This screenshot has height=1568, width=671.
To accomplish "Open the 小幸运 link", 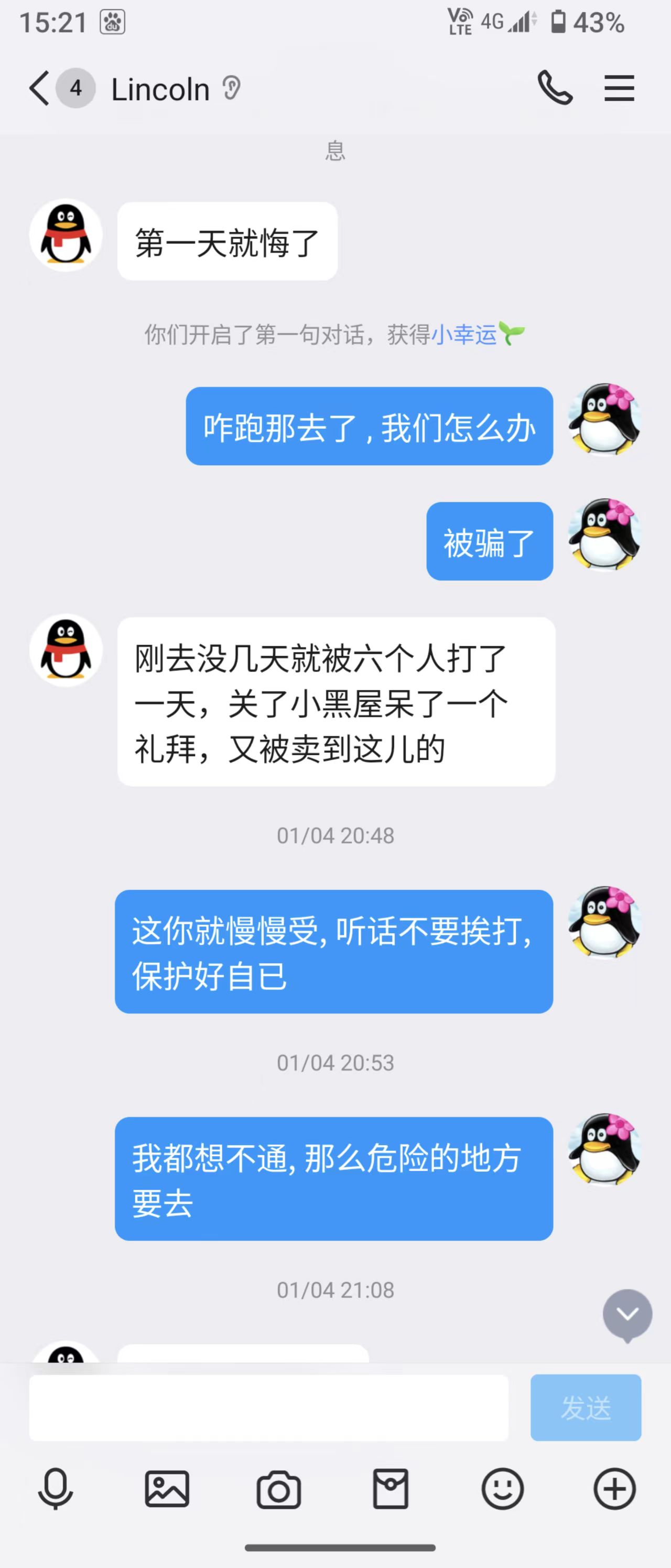I will point(464,335).
